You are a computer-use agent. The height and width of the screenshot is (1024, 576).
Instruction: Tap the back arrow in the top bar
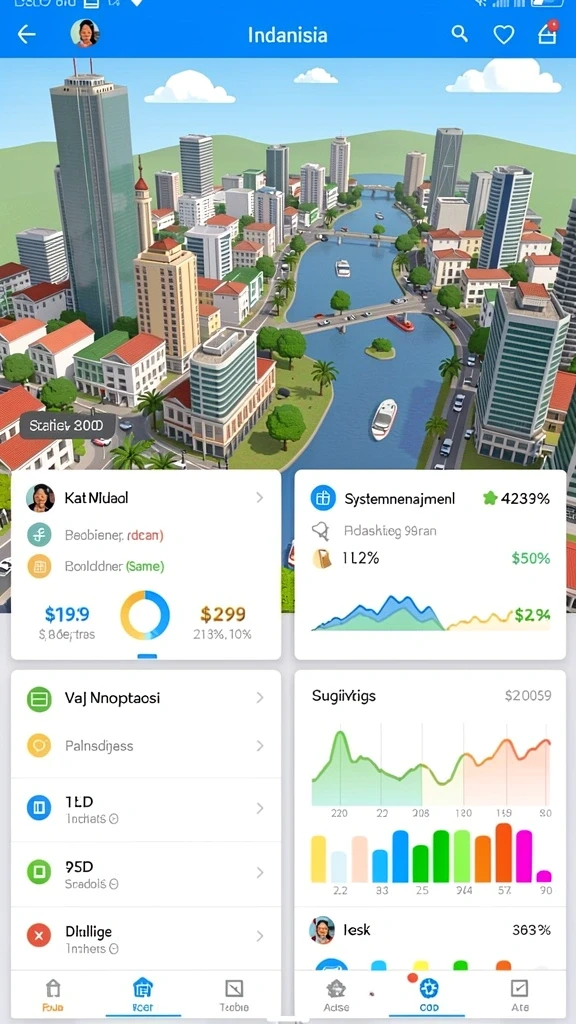point(27,35)
